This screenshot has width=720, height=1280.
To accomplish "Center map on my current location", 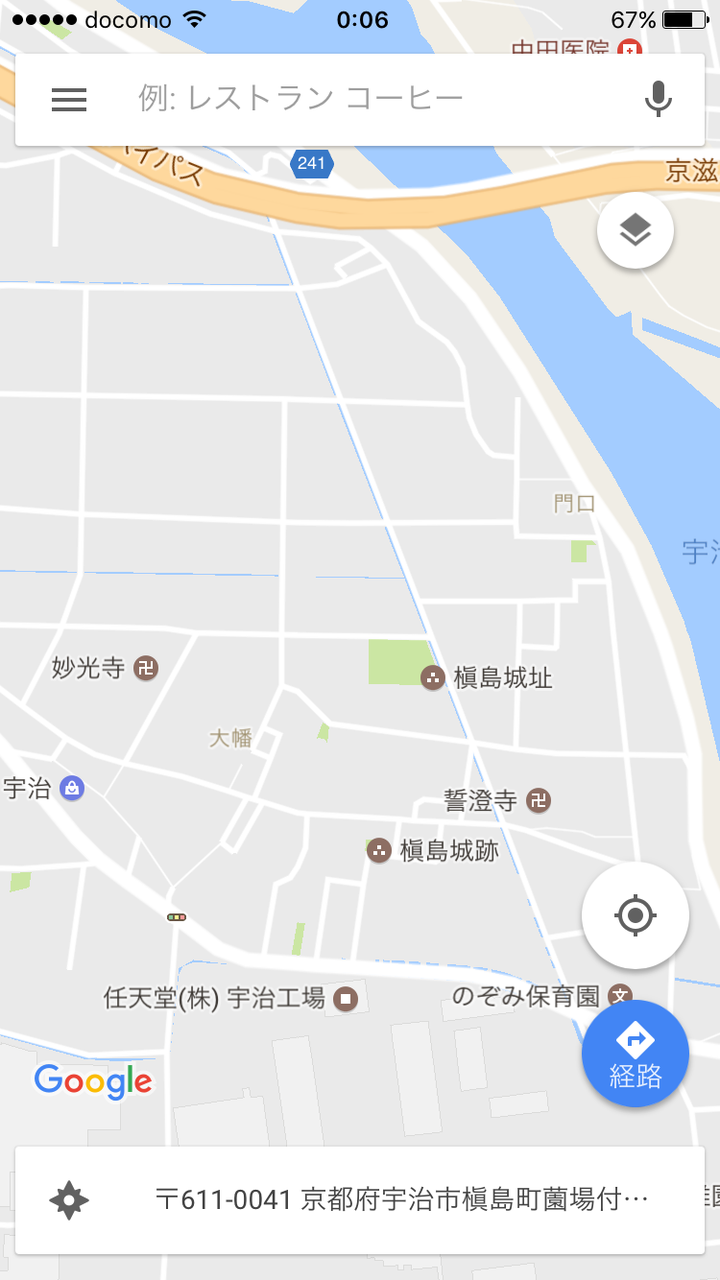I will tap(635, 915).
